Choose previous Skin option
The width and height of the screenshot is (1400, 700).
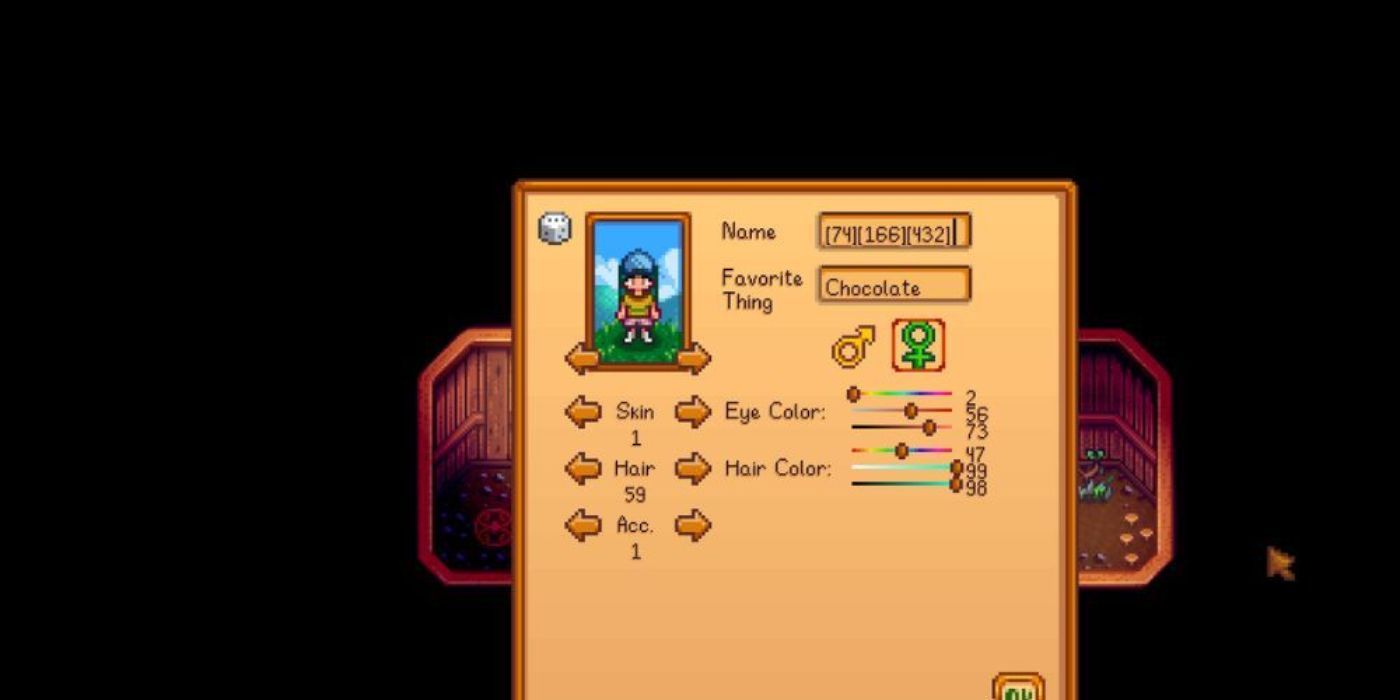pos(582,411)
